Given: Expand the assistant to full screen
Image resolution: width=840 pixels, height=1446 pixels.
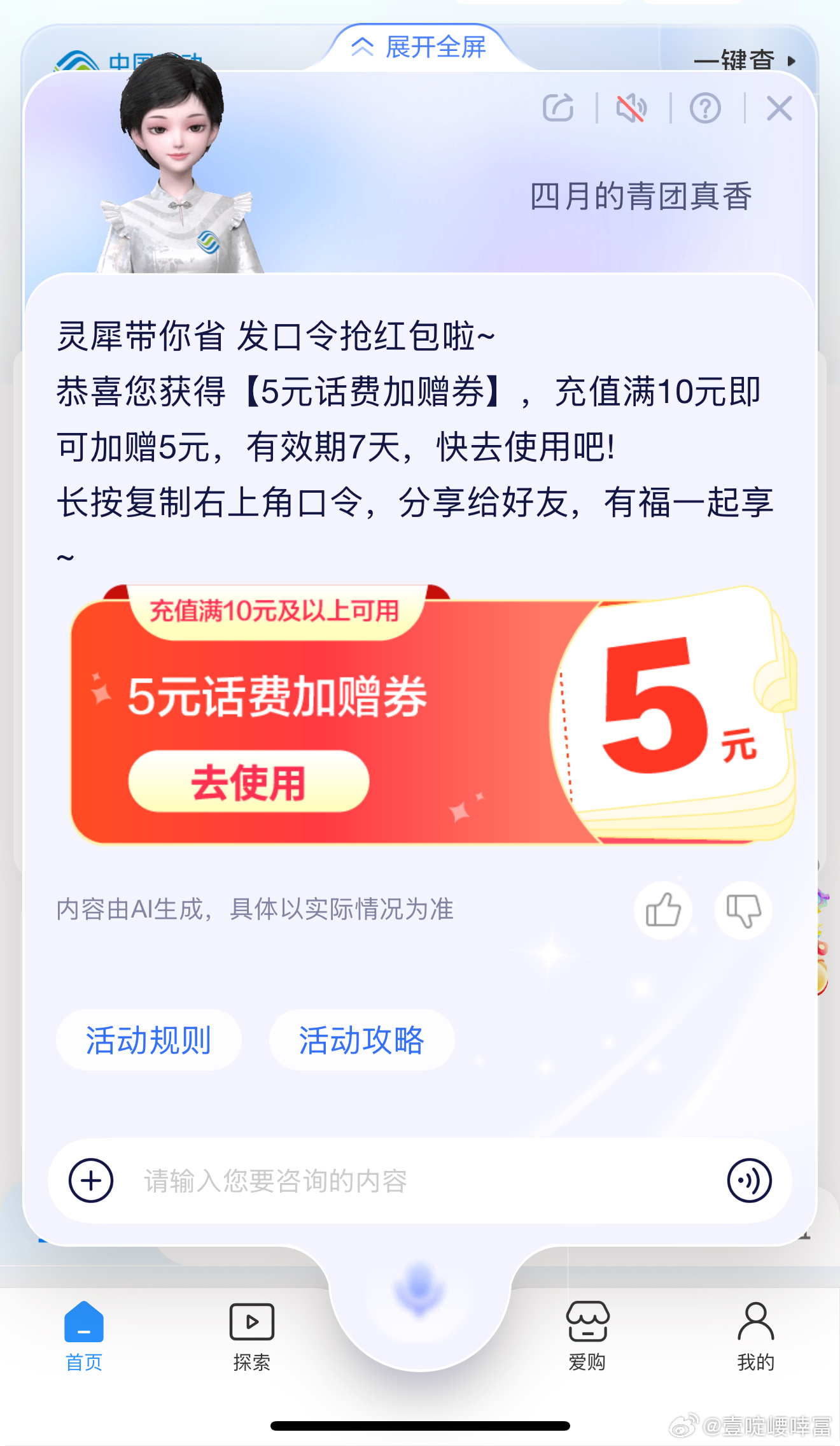Looking at the screenshot, I should (420, 47).
